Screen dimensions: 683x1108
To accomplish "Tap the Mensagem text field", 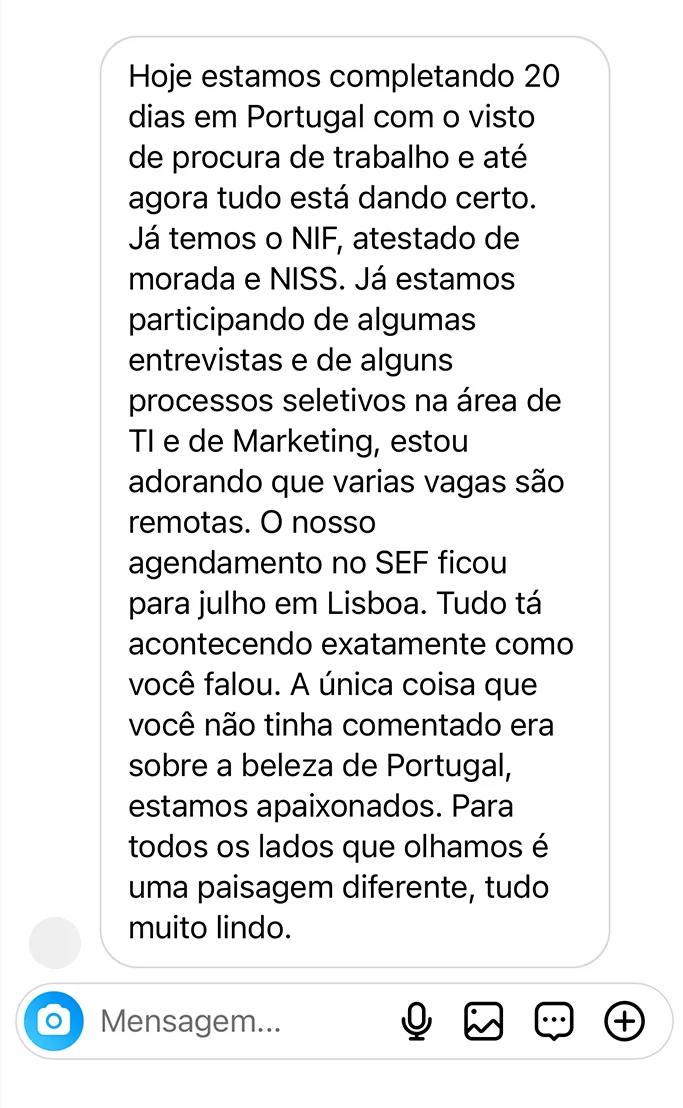I will (x=240, y=1021).
